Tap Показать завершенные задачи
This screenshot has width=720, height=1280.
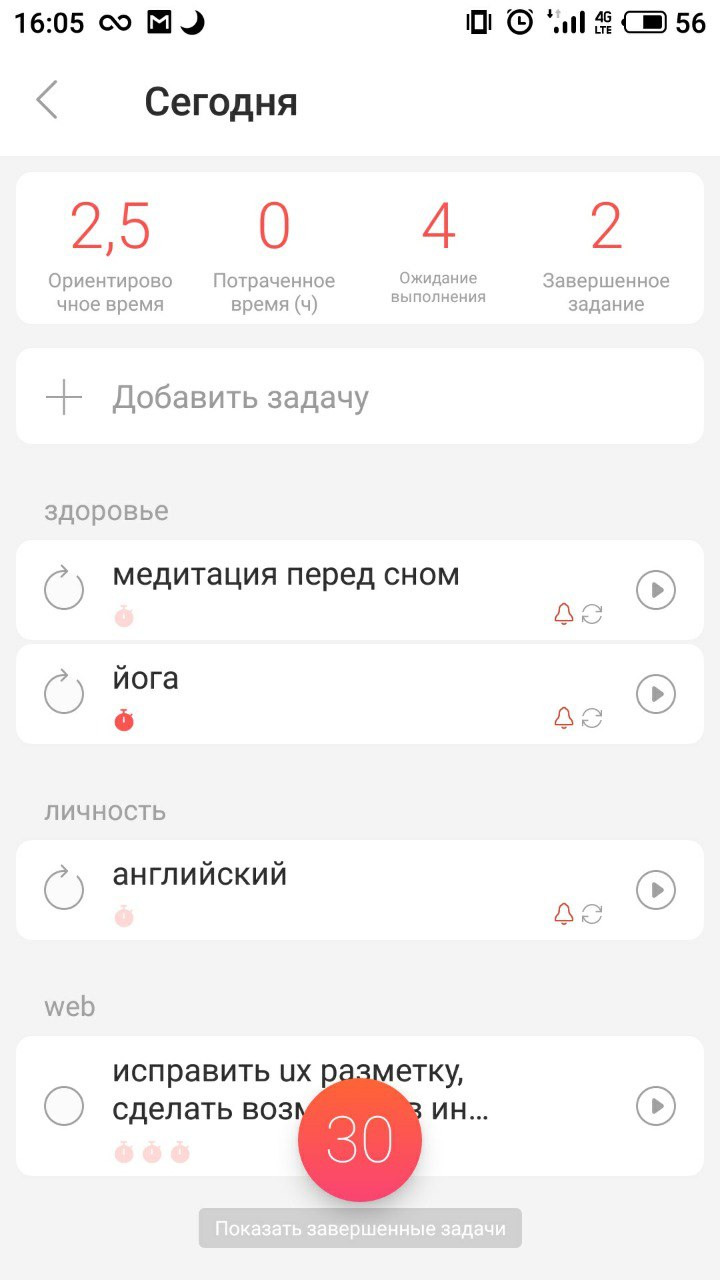[360, 1229]
